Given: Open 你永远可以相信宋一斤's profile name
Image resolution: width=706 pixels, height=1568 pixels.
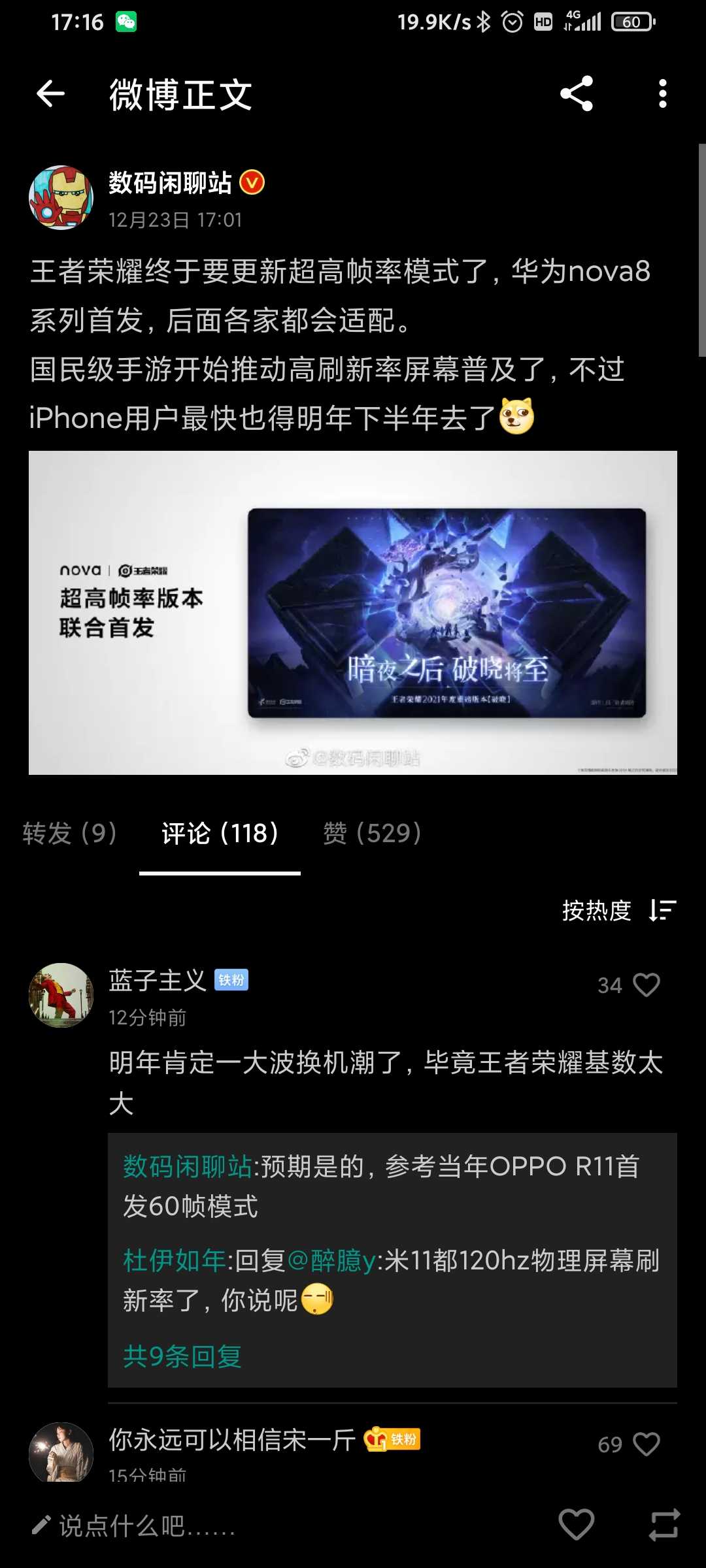Looking at the screenshot, I should (231, 1439).
